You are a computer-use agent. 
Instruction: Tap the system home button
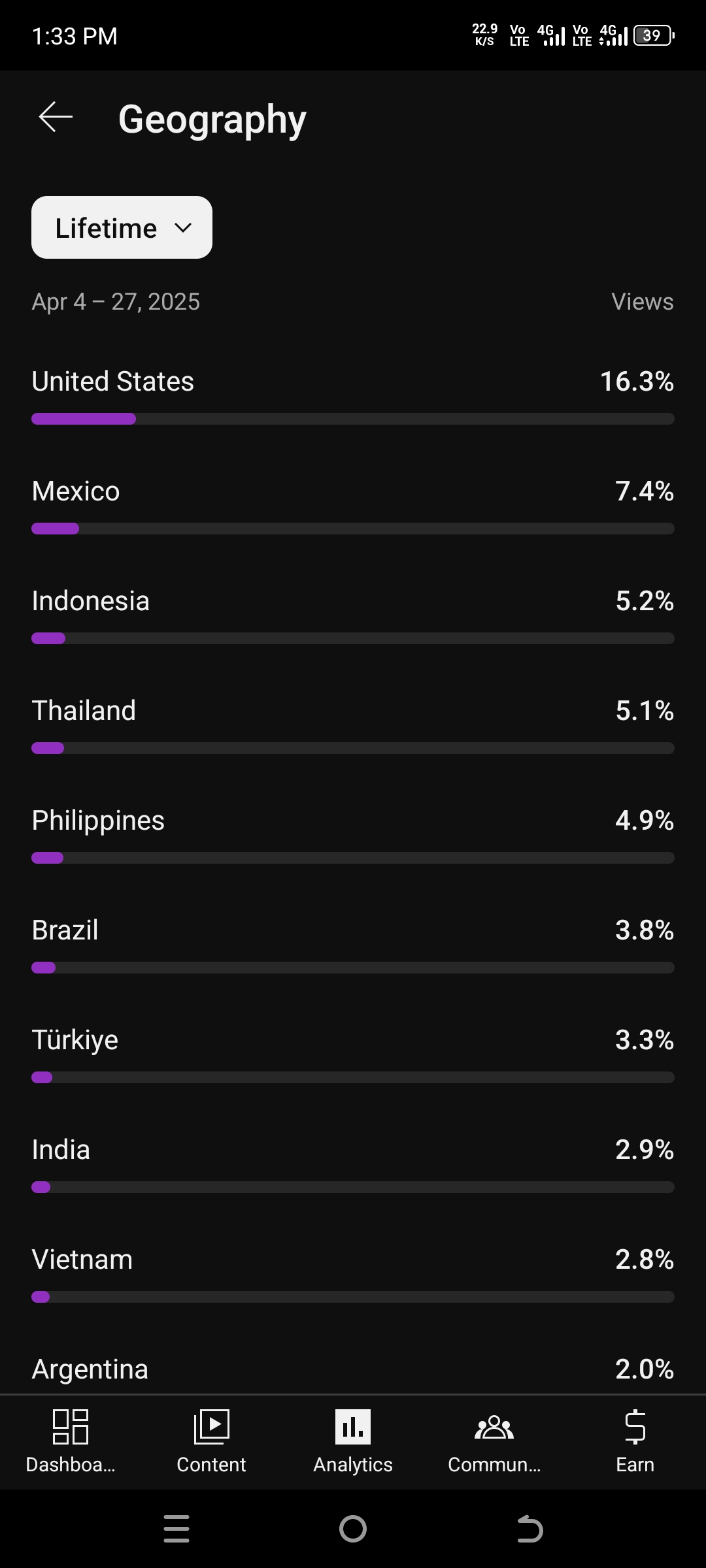click(353, 1529)
